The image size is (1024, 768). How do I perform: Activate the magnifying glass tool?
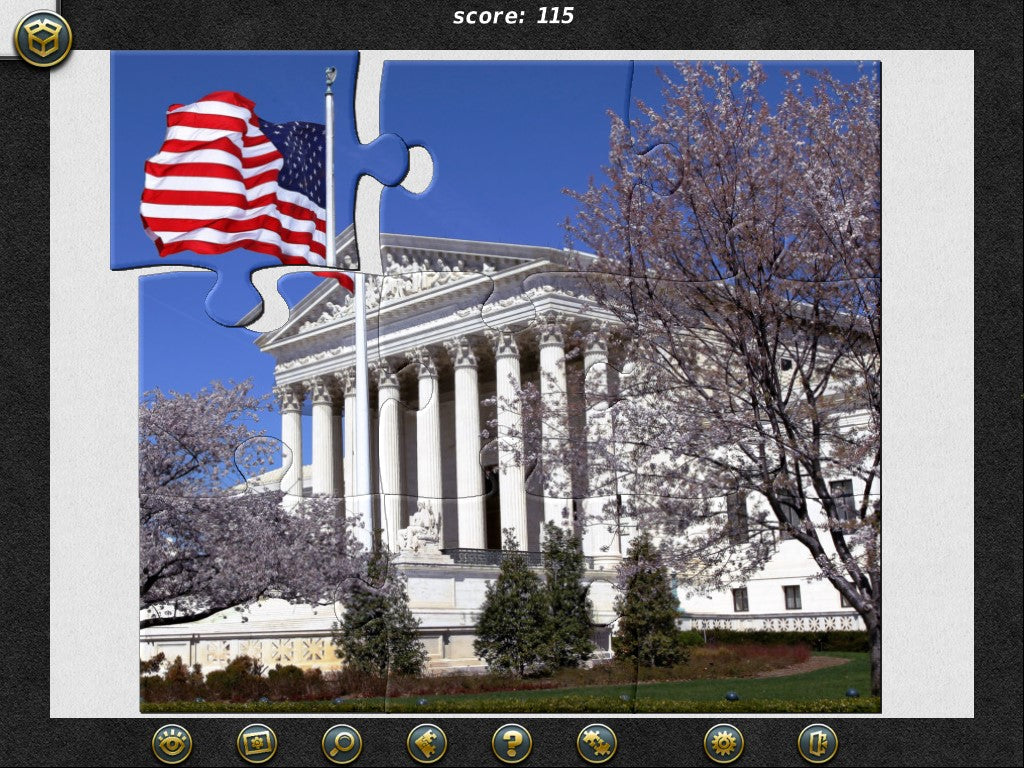pos(342,743)
